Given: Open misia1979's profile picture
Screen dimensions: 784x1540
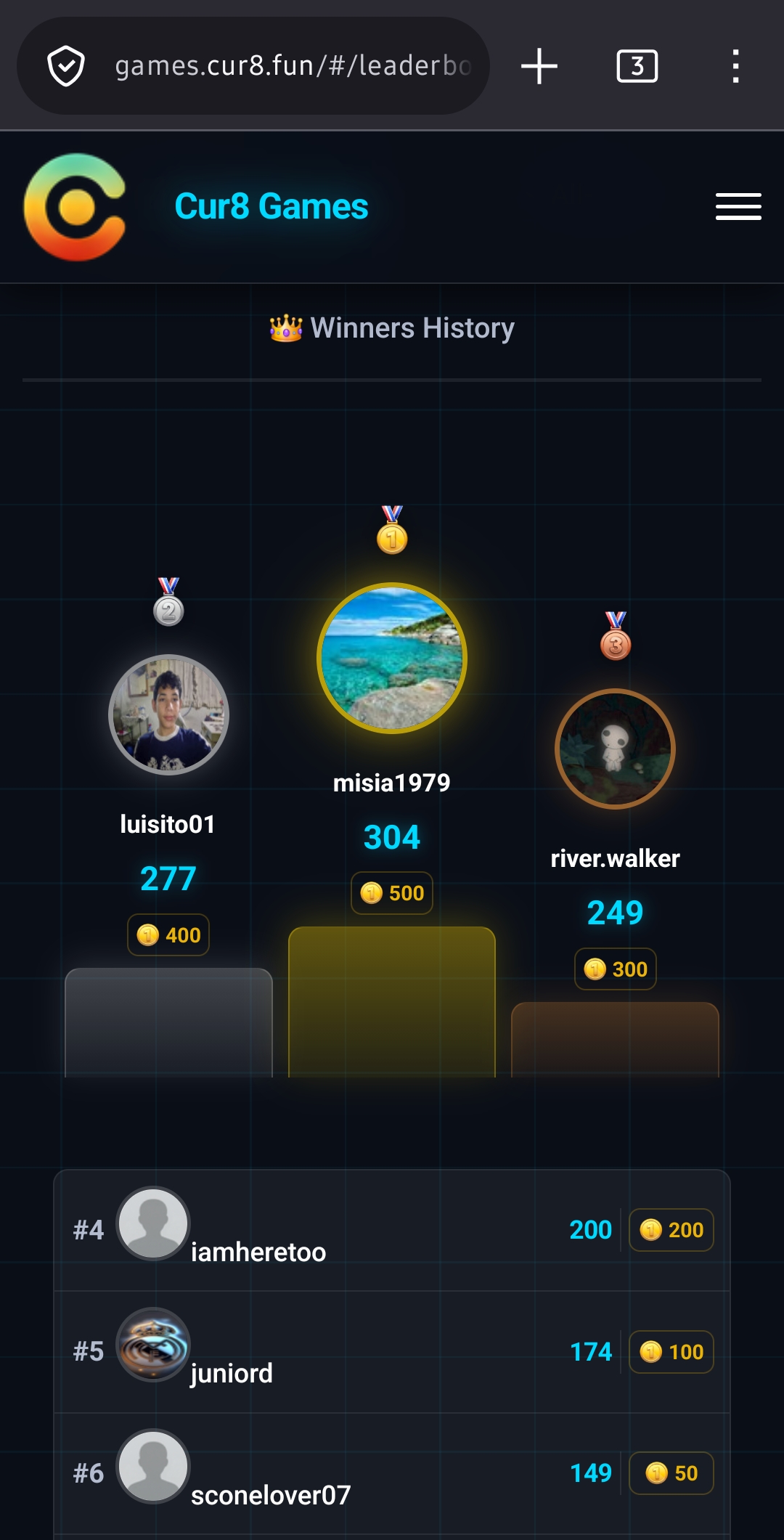Looking at the screenshot, I should 392,658.
